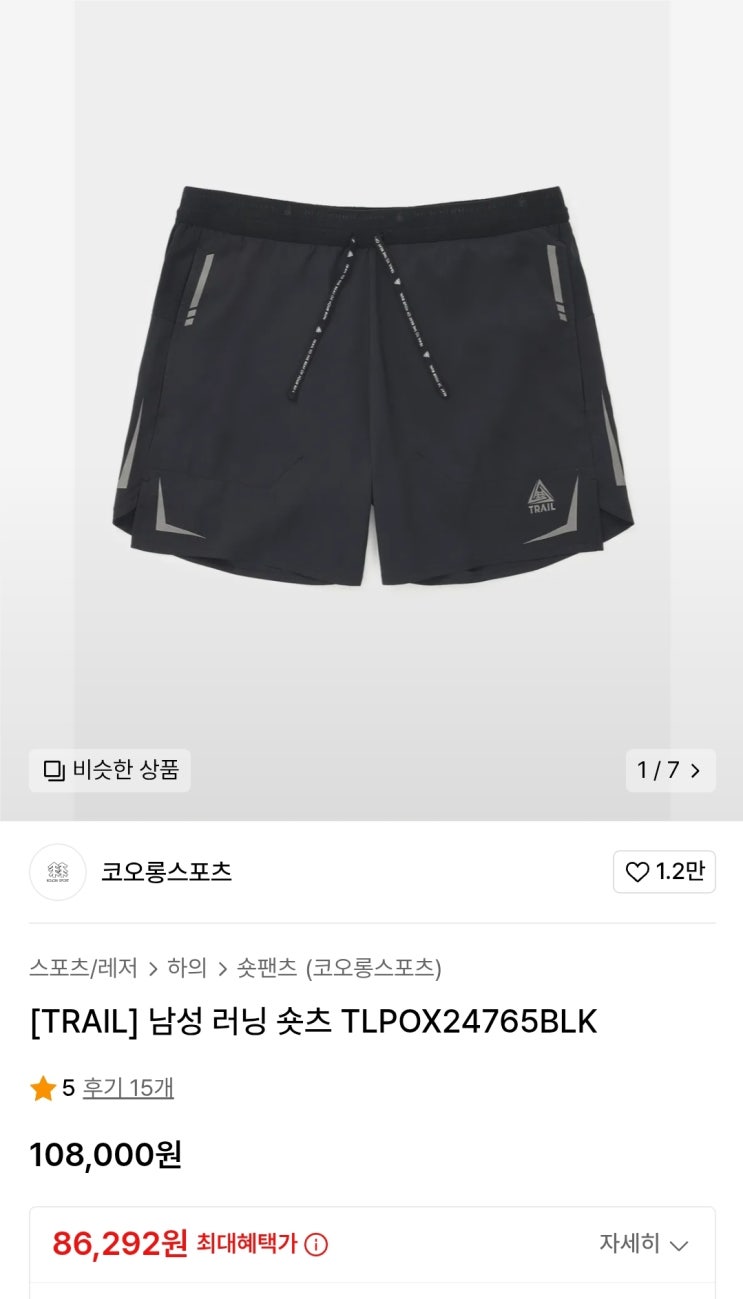Viewport: 743px width, 1299px height.
Task: Like this product with the heart button
Action: pos(664,872)
